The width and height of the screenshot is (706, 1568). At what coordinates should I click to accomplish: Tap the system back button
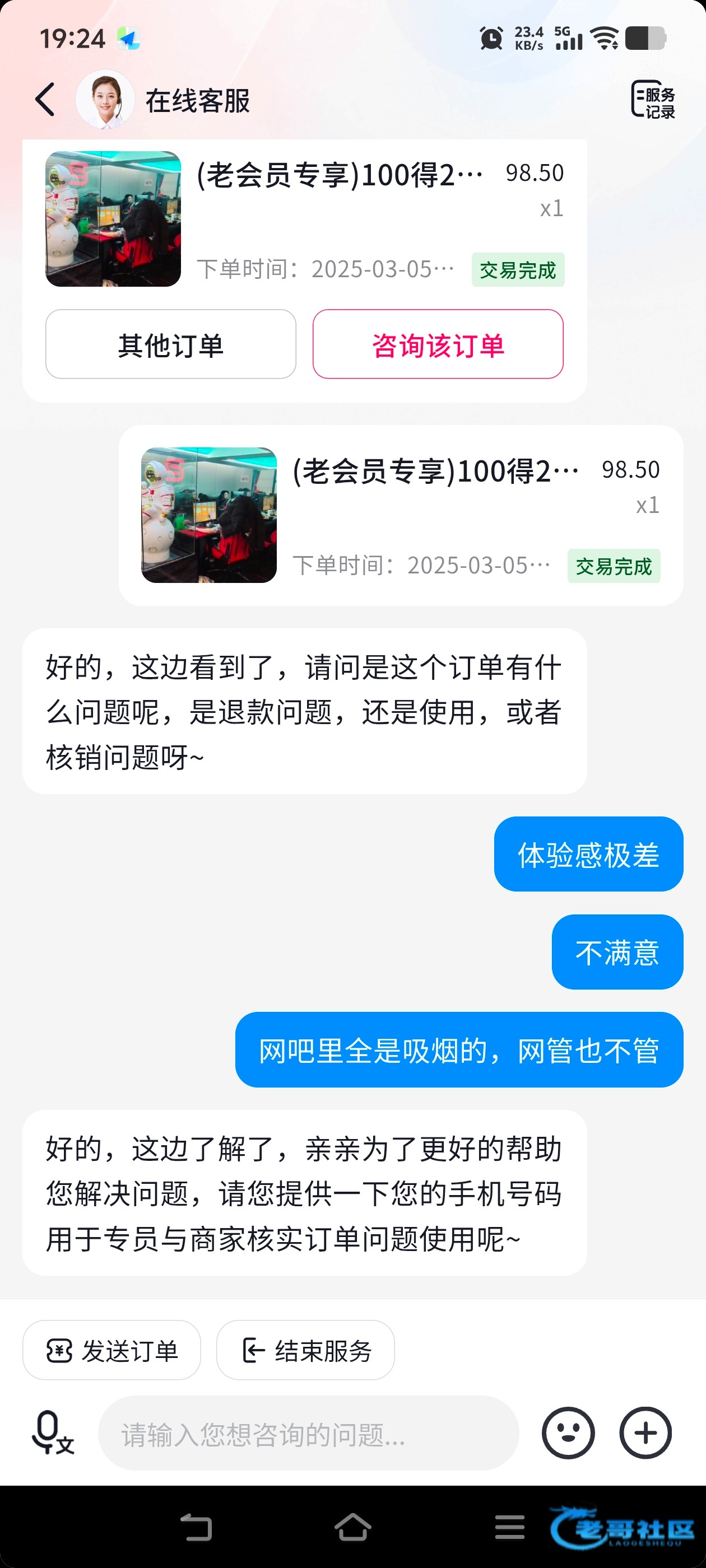[196, 1527]
